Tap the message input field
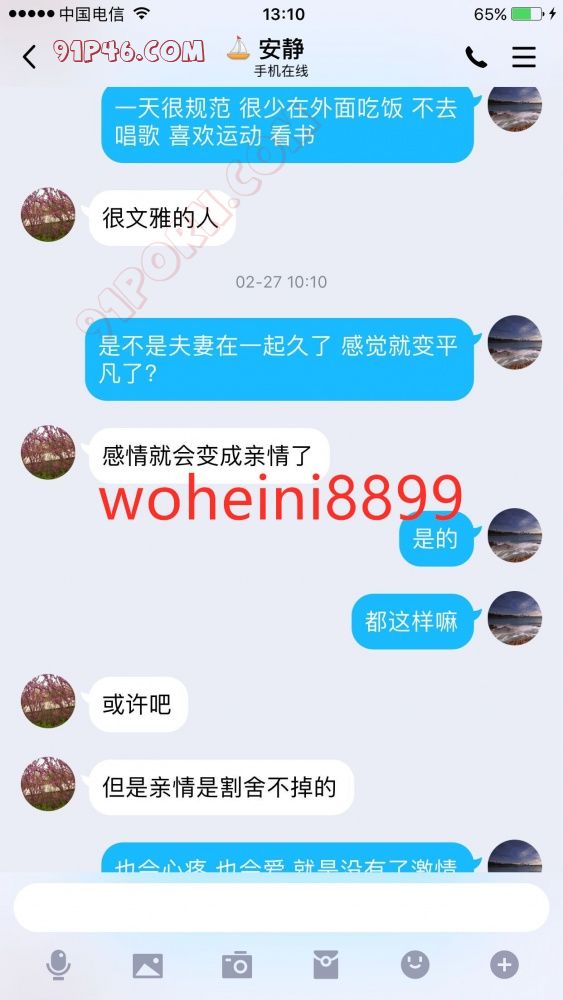The image size is (563, 1000). pyautogui.click(x=281, y=908)
